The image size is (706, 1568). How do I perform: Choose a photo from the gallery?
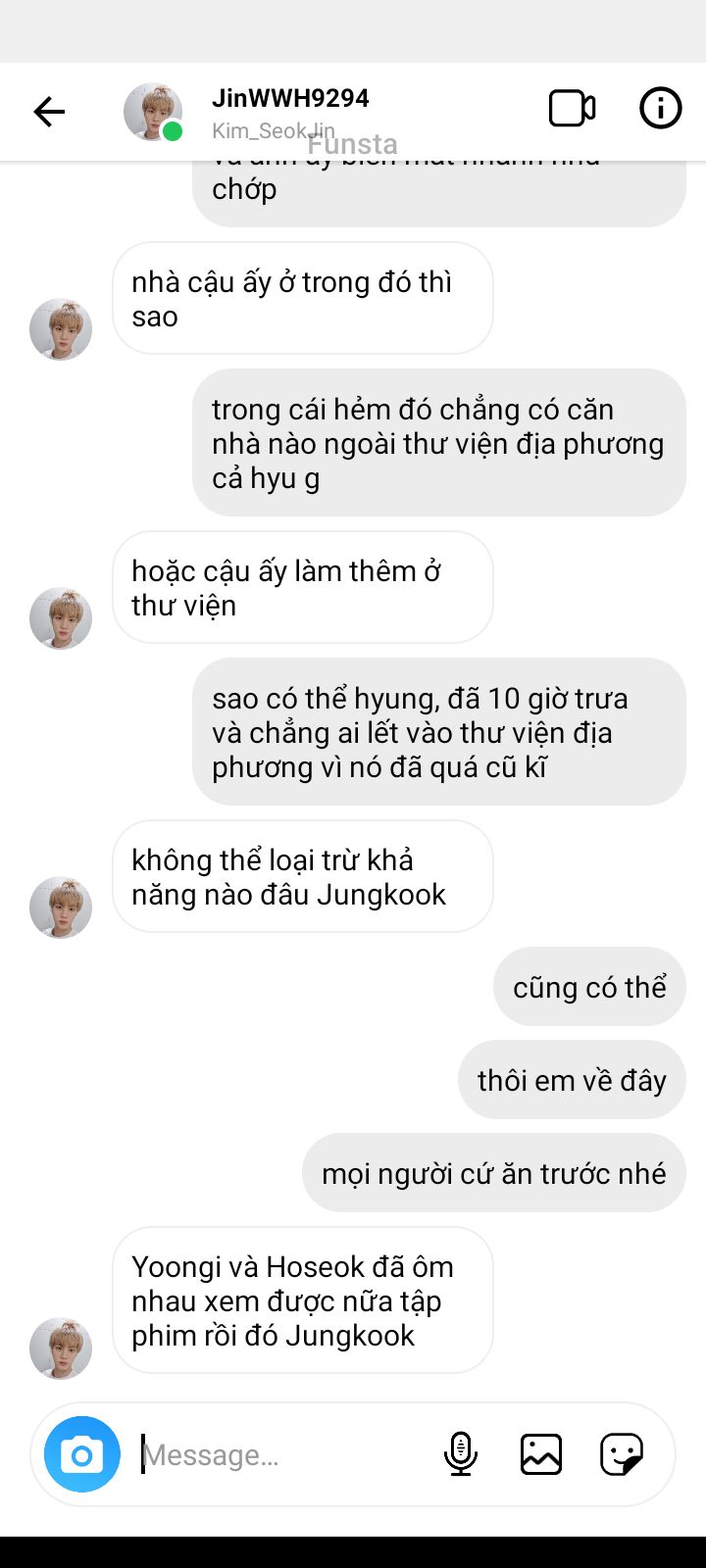[x=540, y=1454]
